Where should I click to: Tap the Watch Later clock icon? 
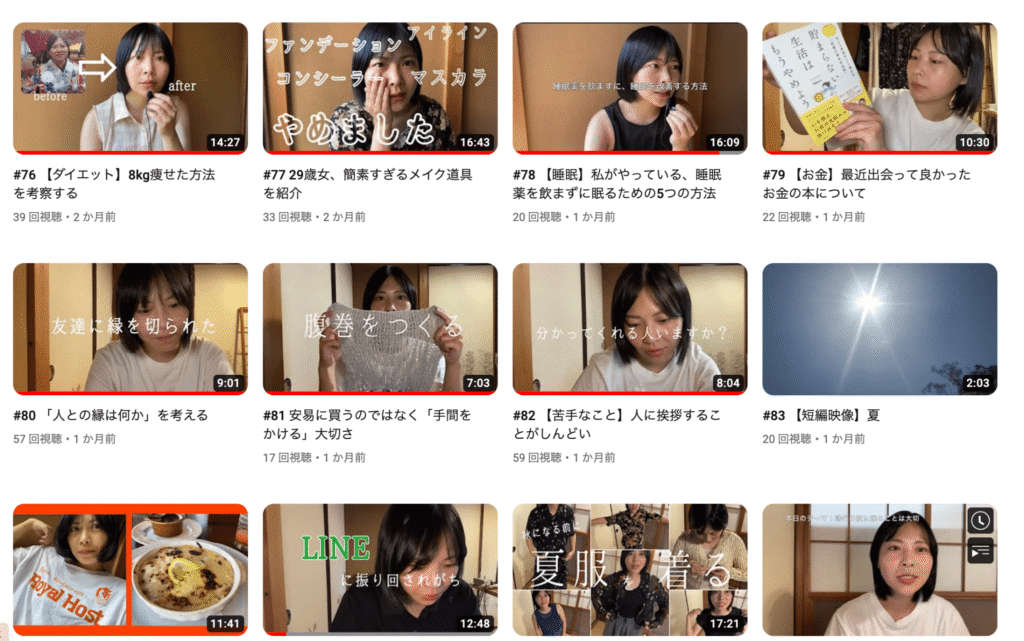[x=980, y=521]
